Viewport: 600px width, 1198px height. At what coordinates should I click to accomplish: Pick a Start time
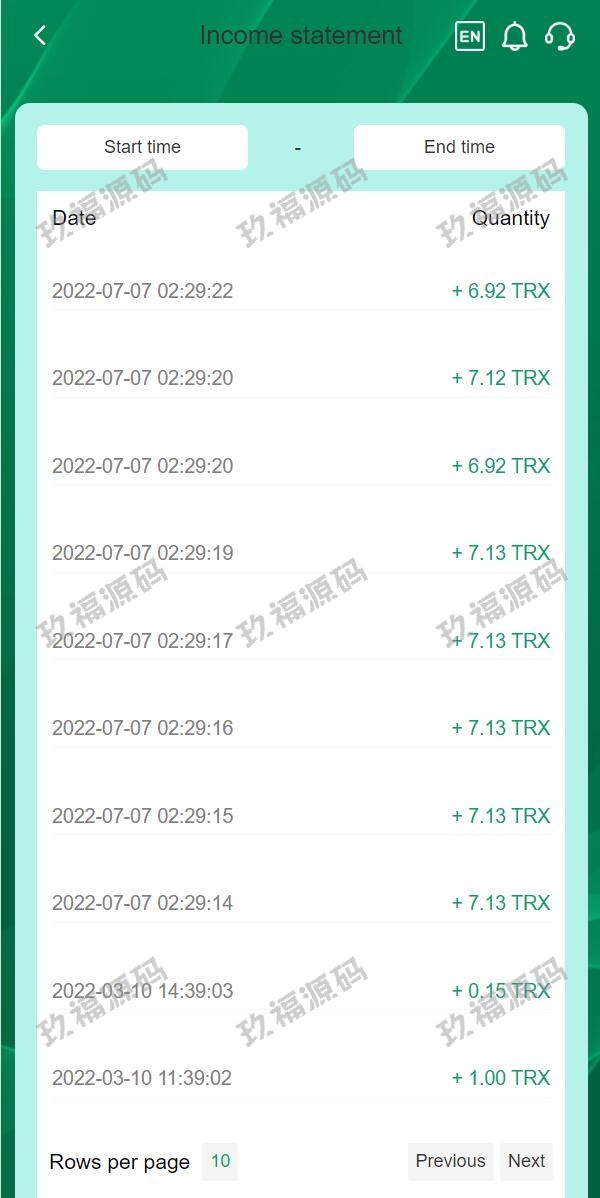tap(142, 147)
